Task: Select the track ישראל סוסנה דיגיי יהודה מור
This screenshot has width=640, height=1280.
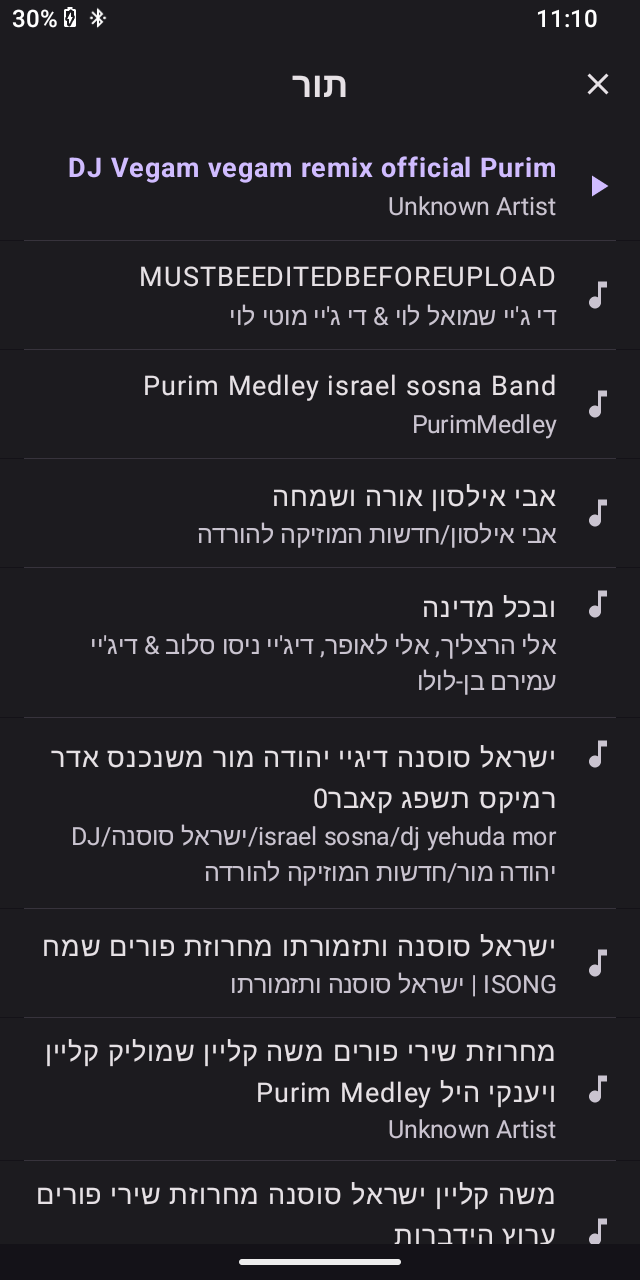Action: [320, 812]
